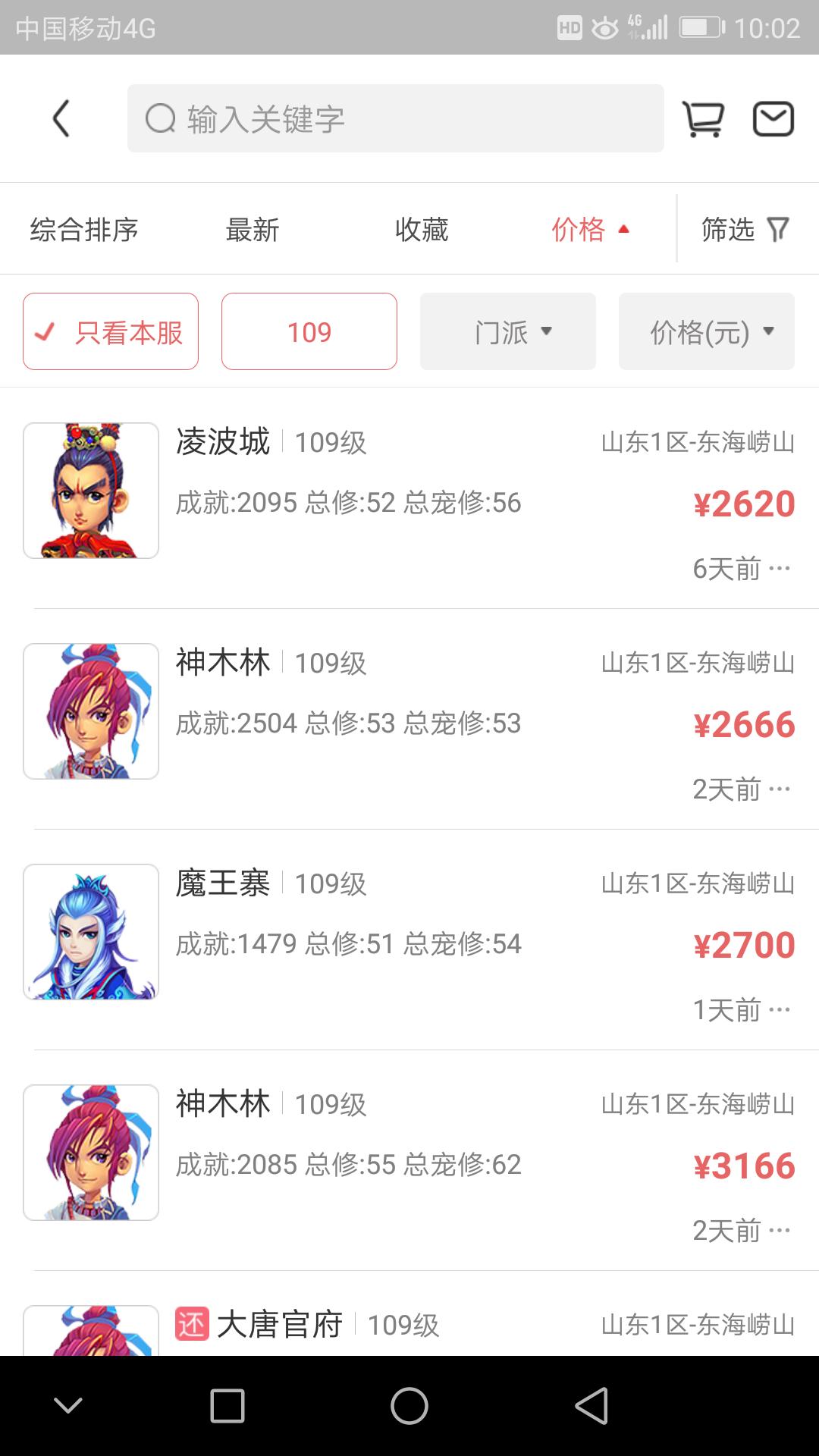Open the shopping cart
Screen dimensions: 819x1456
703,119
